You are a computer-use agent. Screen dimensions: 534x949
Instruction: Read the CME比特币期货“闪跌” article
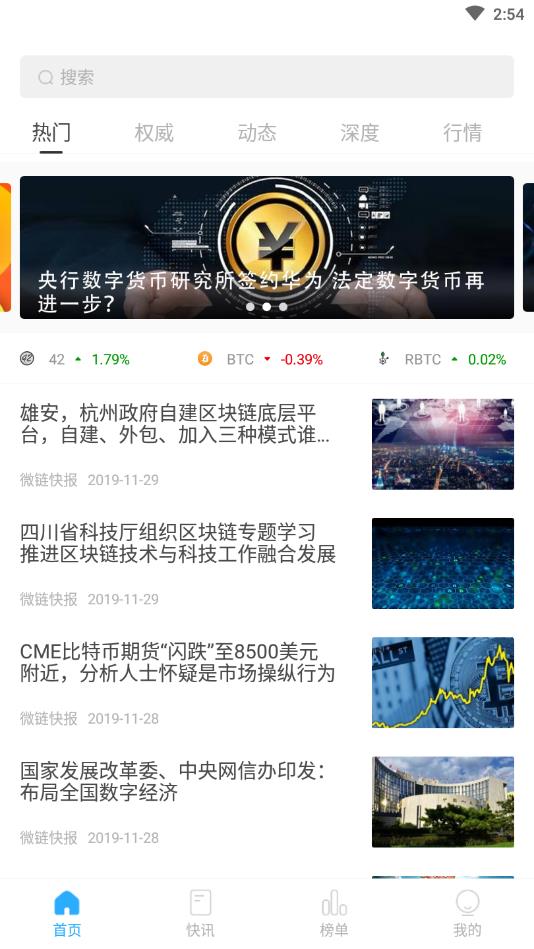[x=267, y=683]
